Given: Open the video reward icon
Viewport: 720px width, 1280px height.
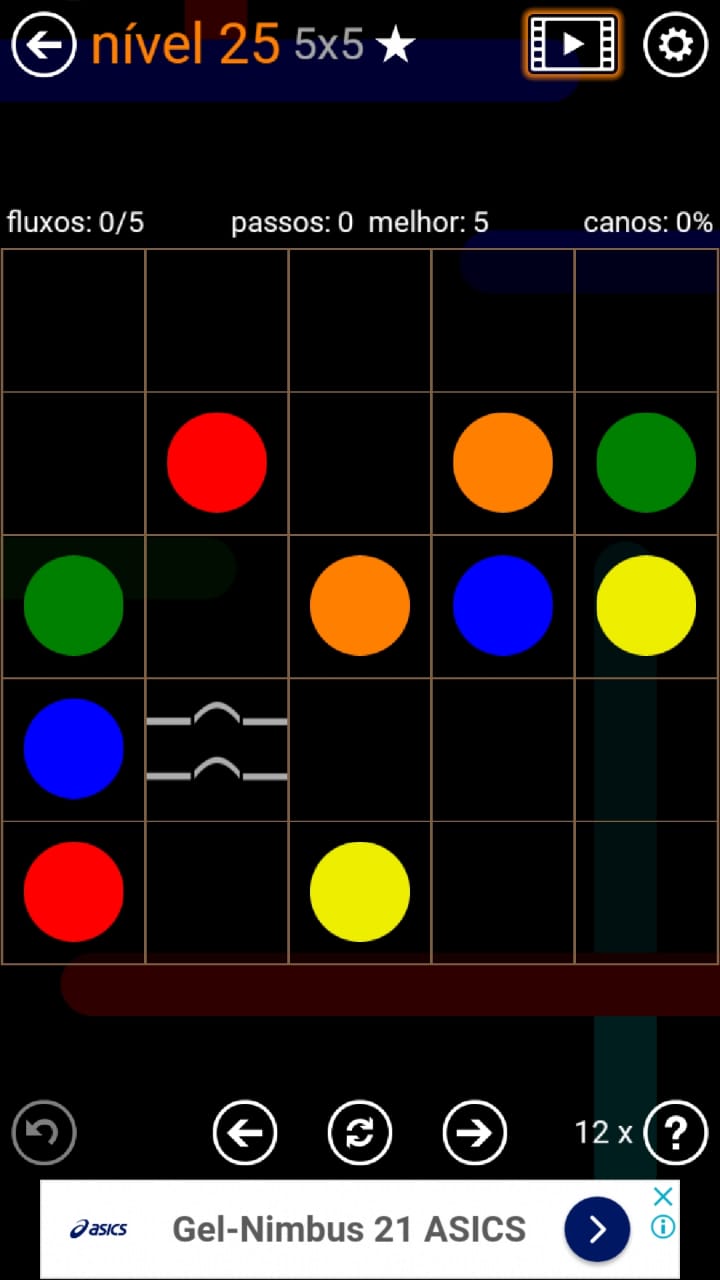Looking at the screenshot, I should [572, 44].
